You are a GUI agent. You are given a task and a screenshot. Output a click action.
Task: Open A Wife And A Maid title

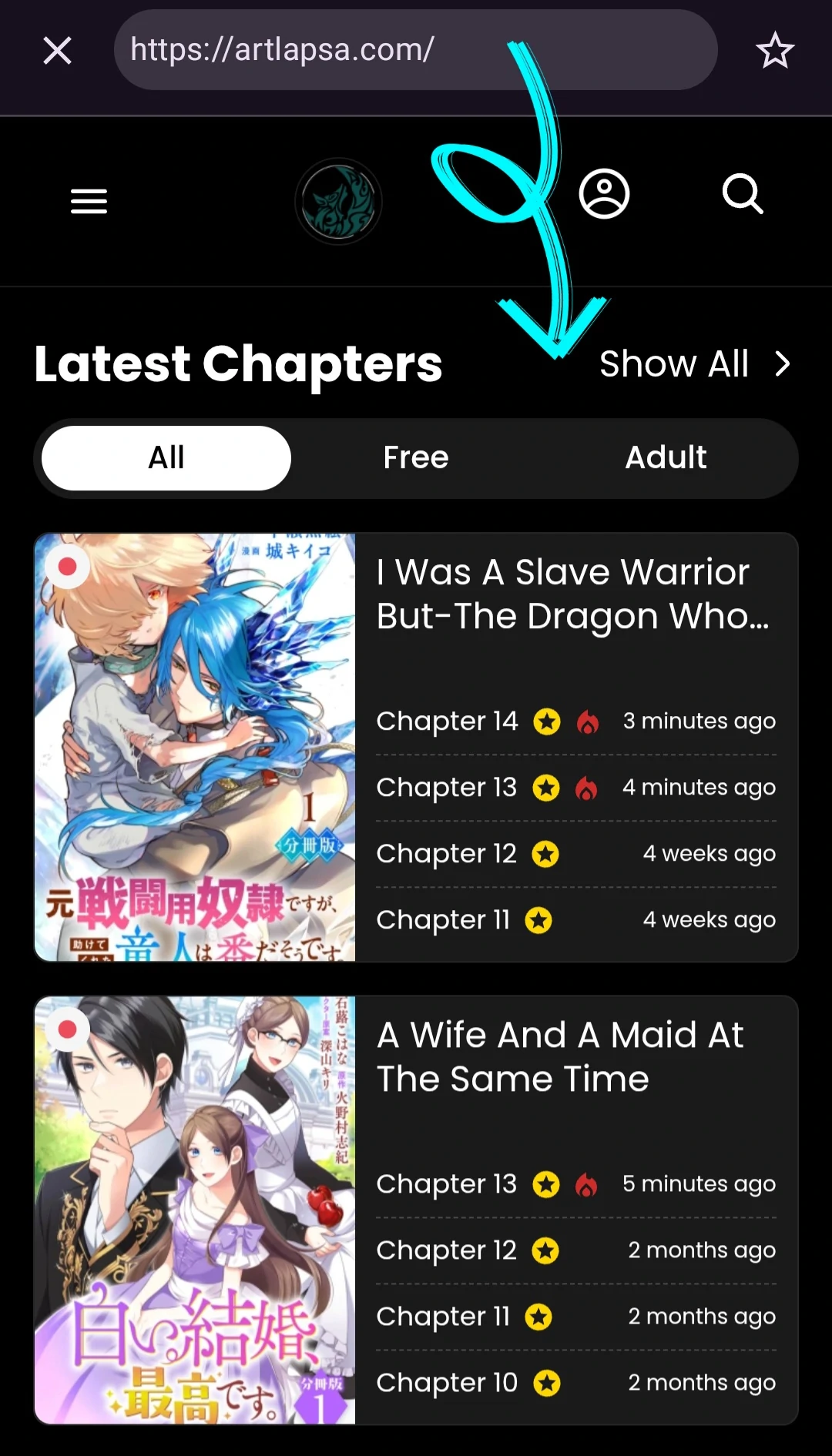tap(560, 1056)
